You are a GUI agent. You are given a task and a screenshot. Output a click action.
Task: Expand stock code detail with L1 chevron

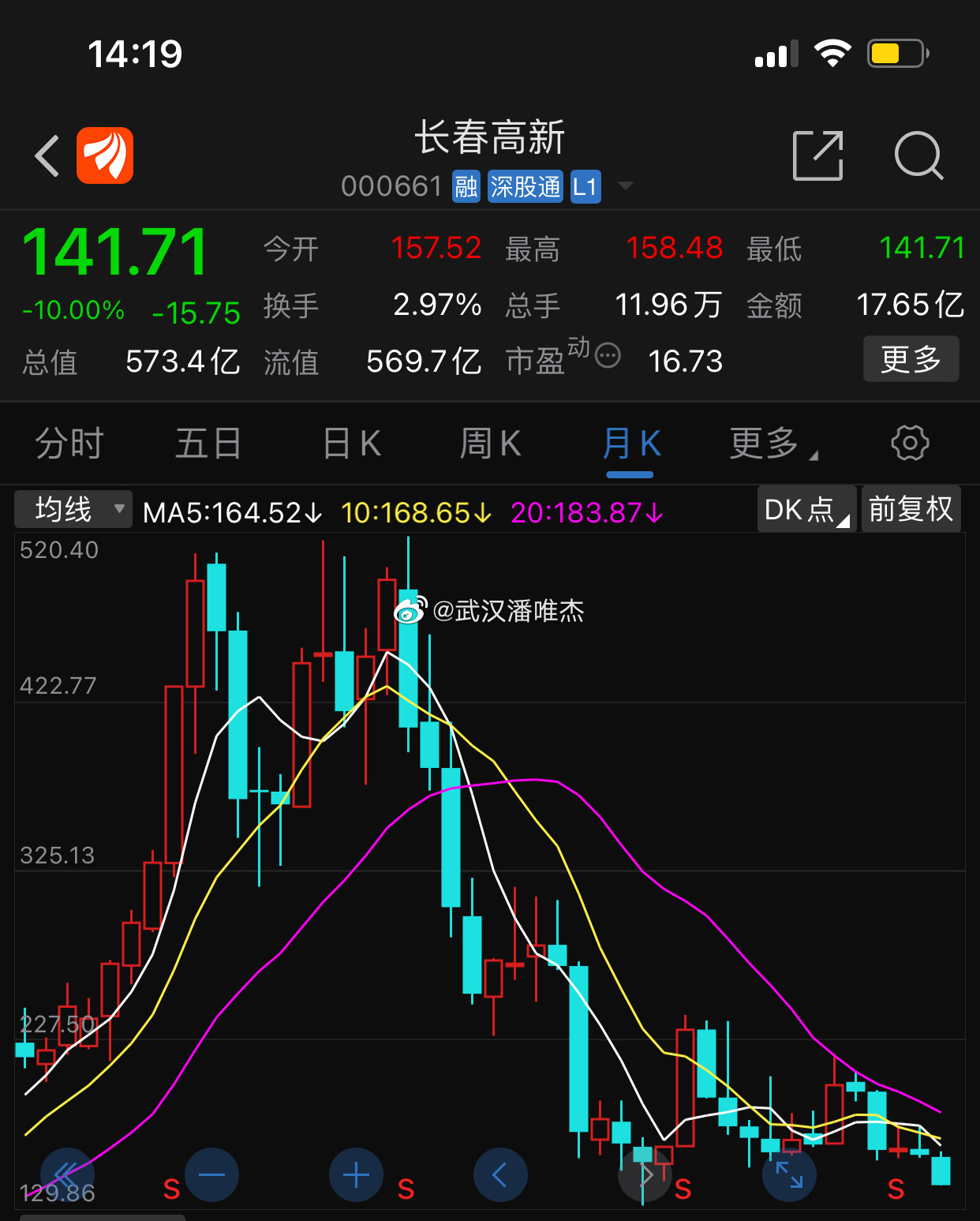point(625,187)
